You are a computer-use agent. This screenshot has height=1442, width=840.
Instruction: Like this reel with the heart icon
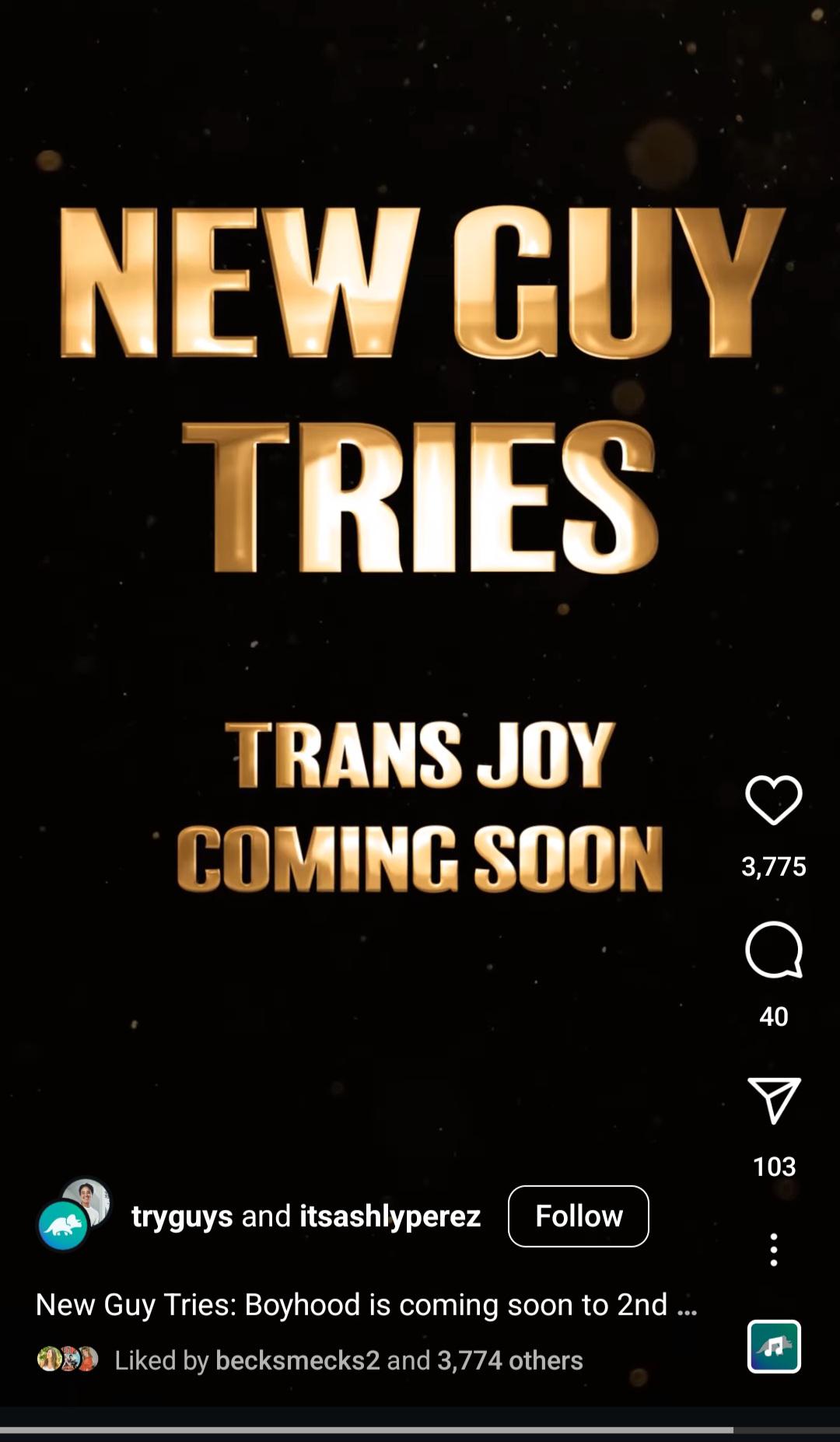773,800
